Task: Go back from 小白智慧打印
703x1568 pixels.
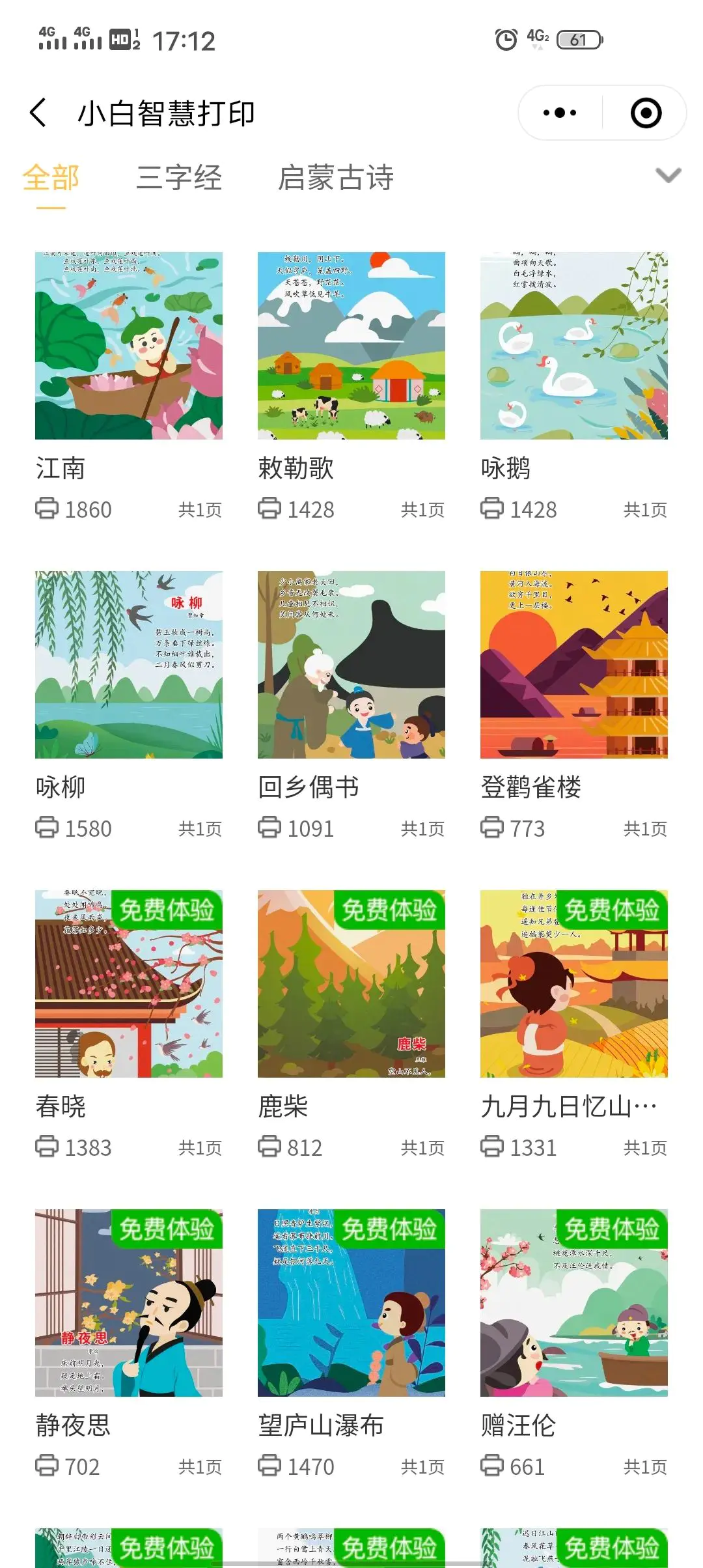Action: click(38, 113)
